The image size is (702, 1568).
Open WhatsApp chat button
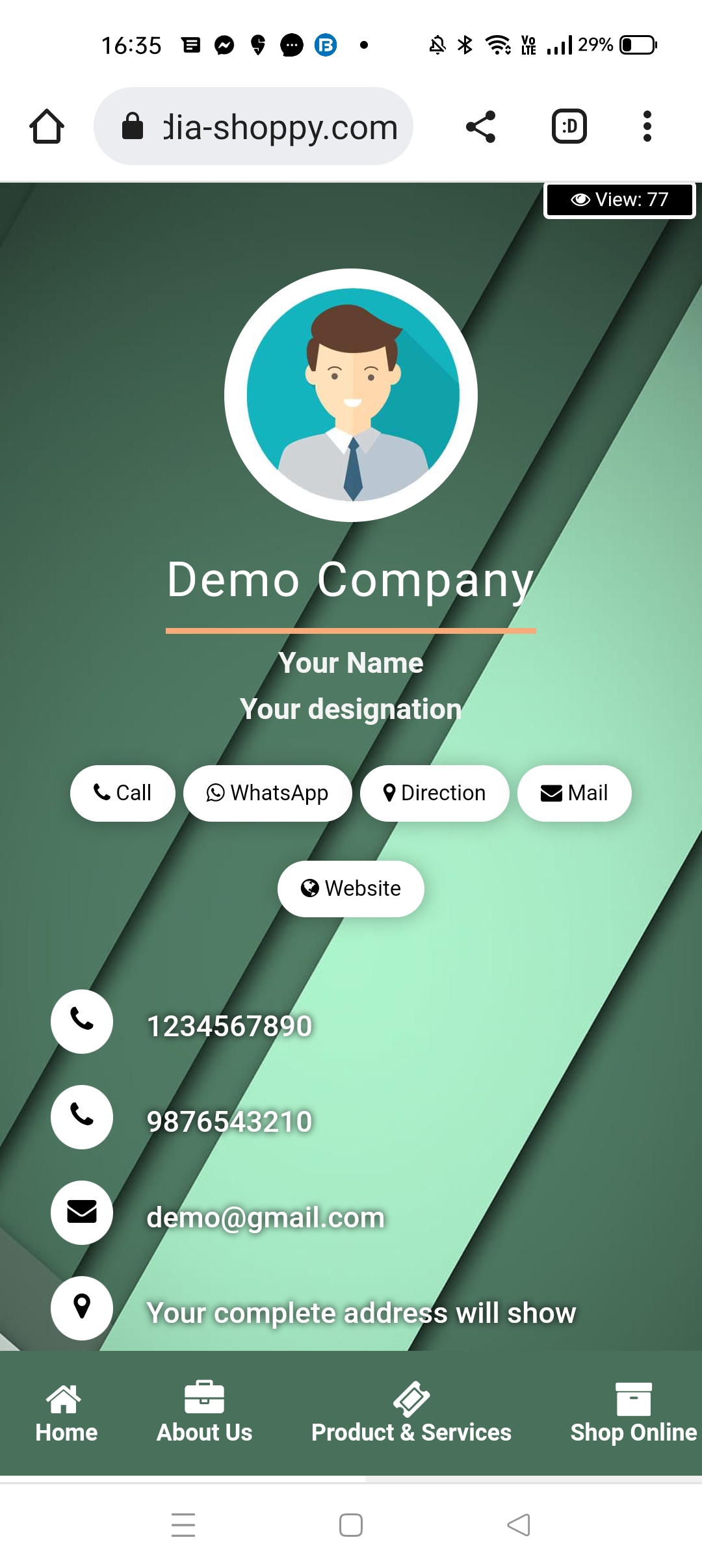pos(268,793)
